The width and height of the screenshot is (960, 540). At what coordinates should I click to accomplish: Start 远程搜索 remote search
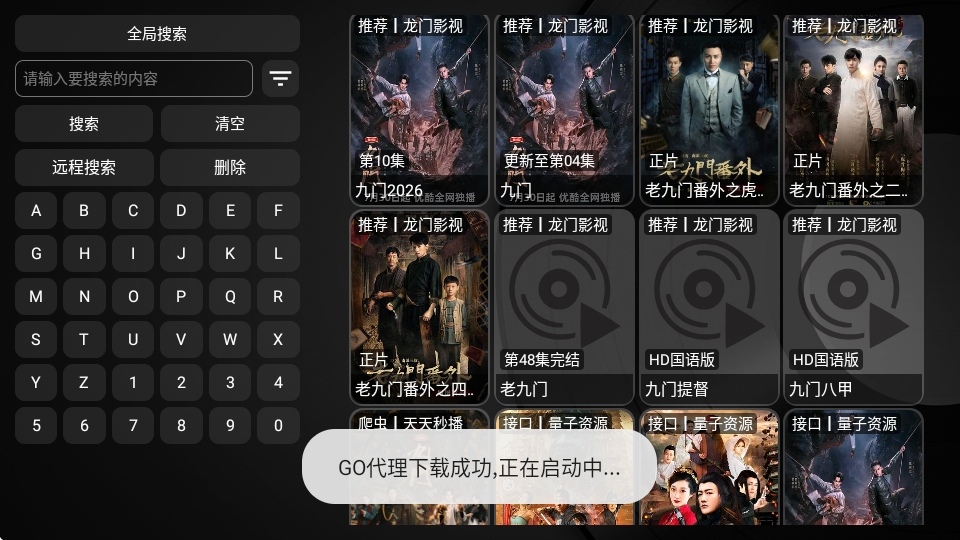(x=84, y=167)
